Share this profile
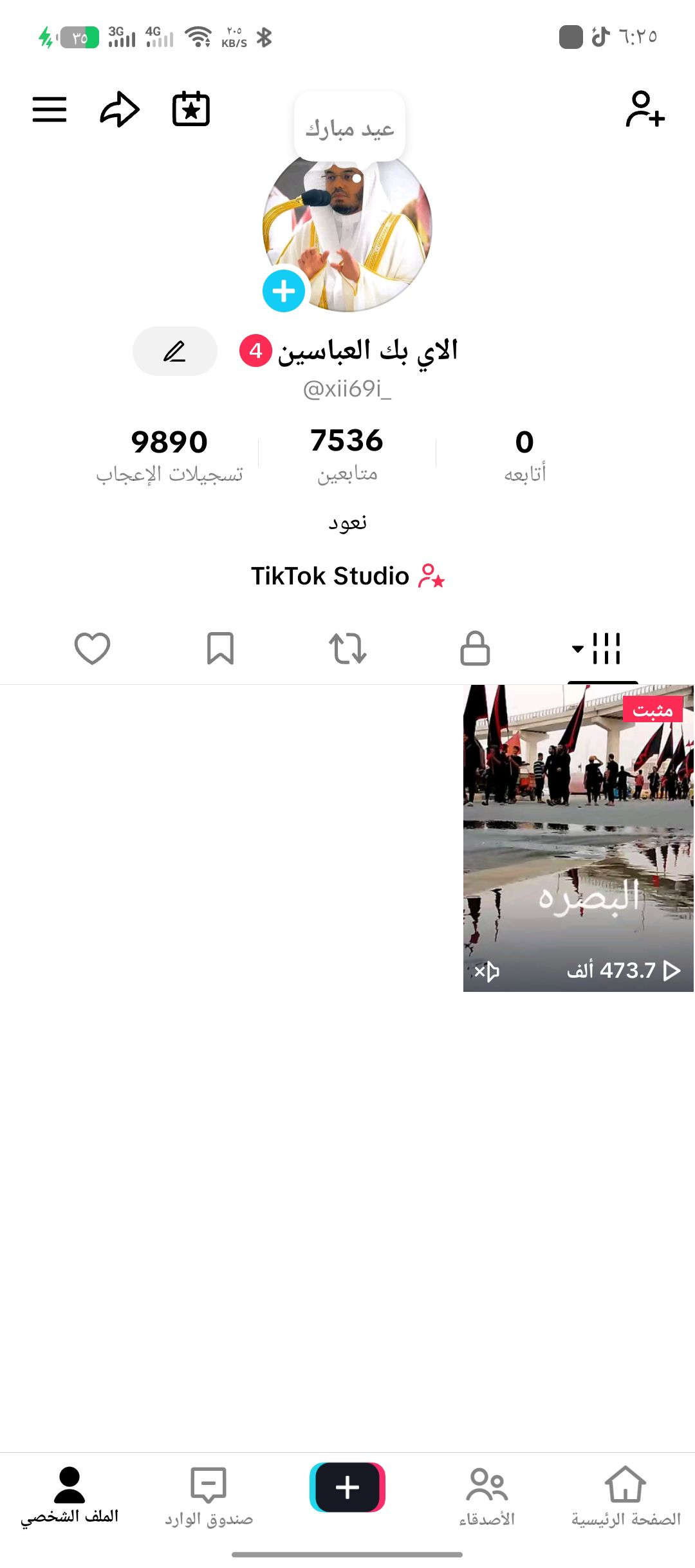 (120, 109)
